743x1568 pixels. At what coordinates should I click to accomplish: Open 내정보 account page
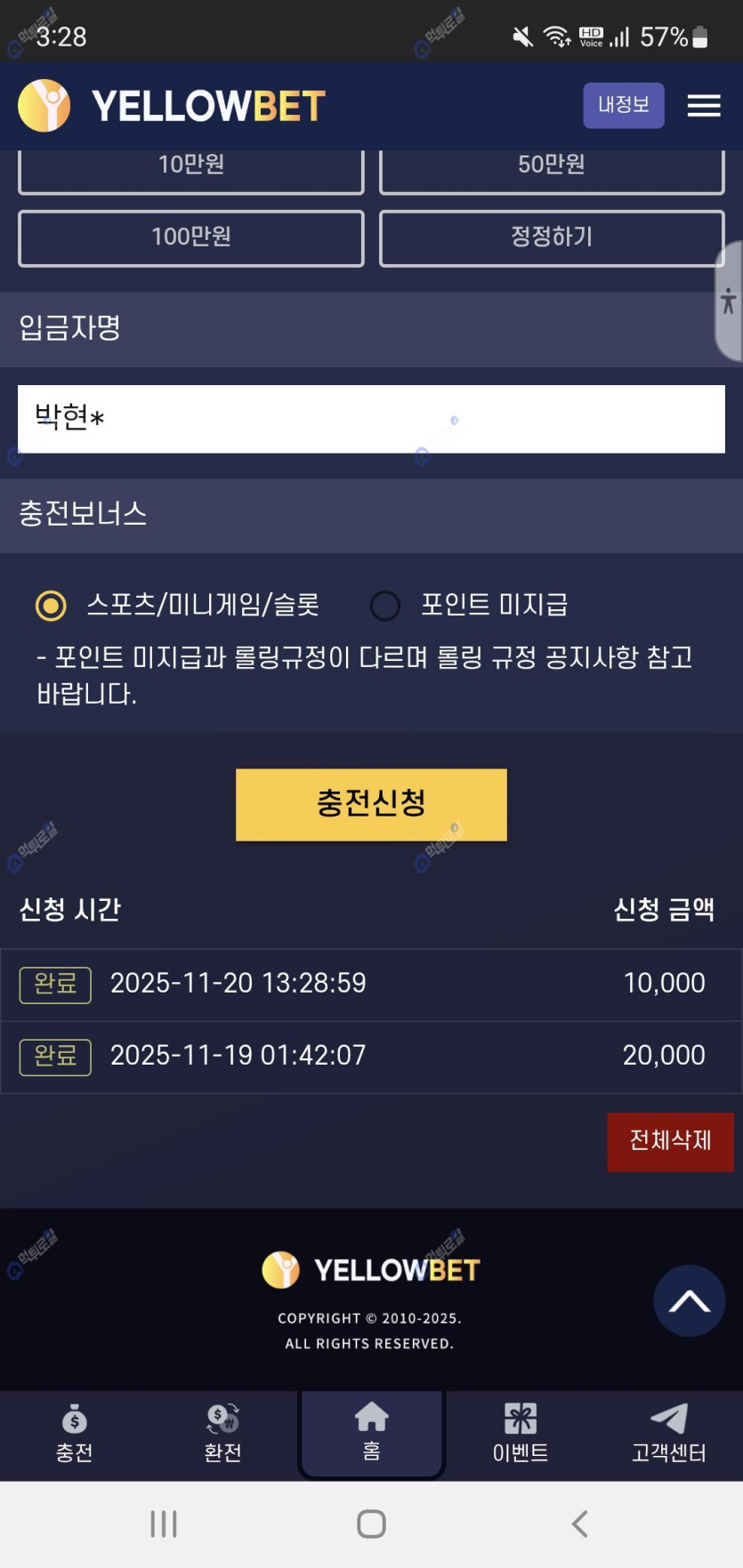point(623,105)
